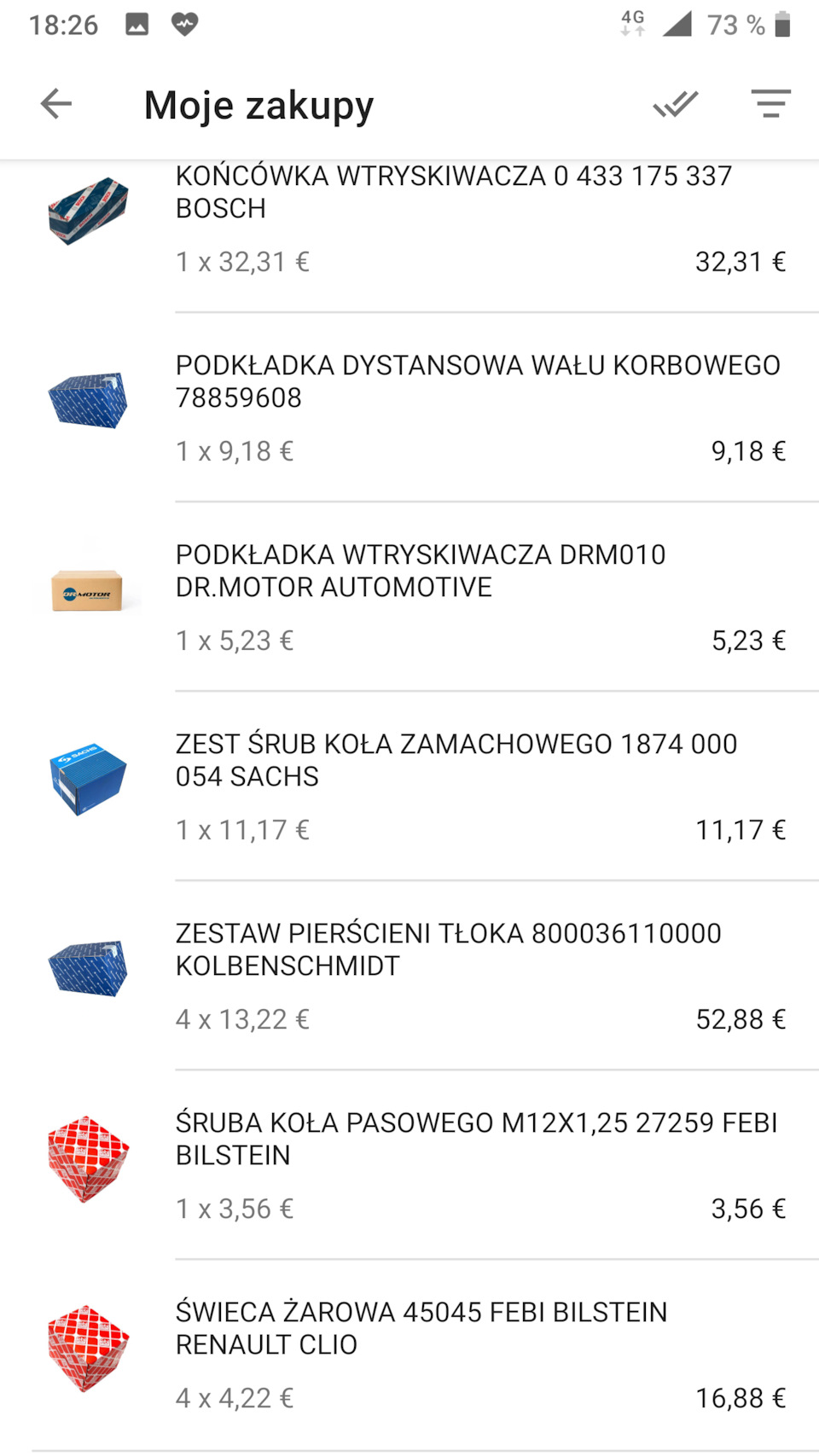Tap the heart notification icon in status bar

click(x=184, y=24)
